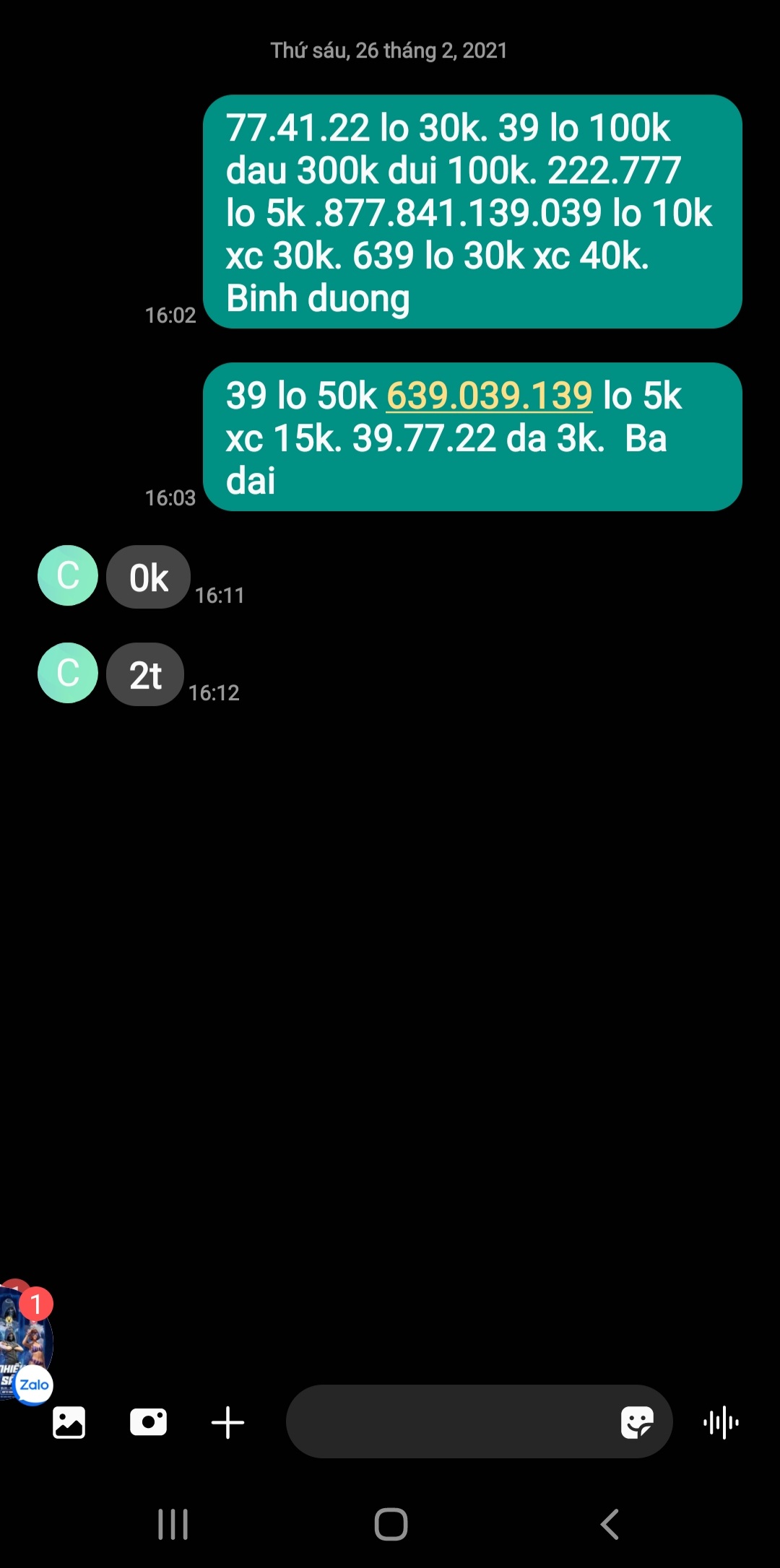Focus the message text field
Image resolution: width=780 pixels, height=1568 pixels.
pyautogui.click(x=448, y=1421)
